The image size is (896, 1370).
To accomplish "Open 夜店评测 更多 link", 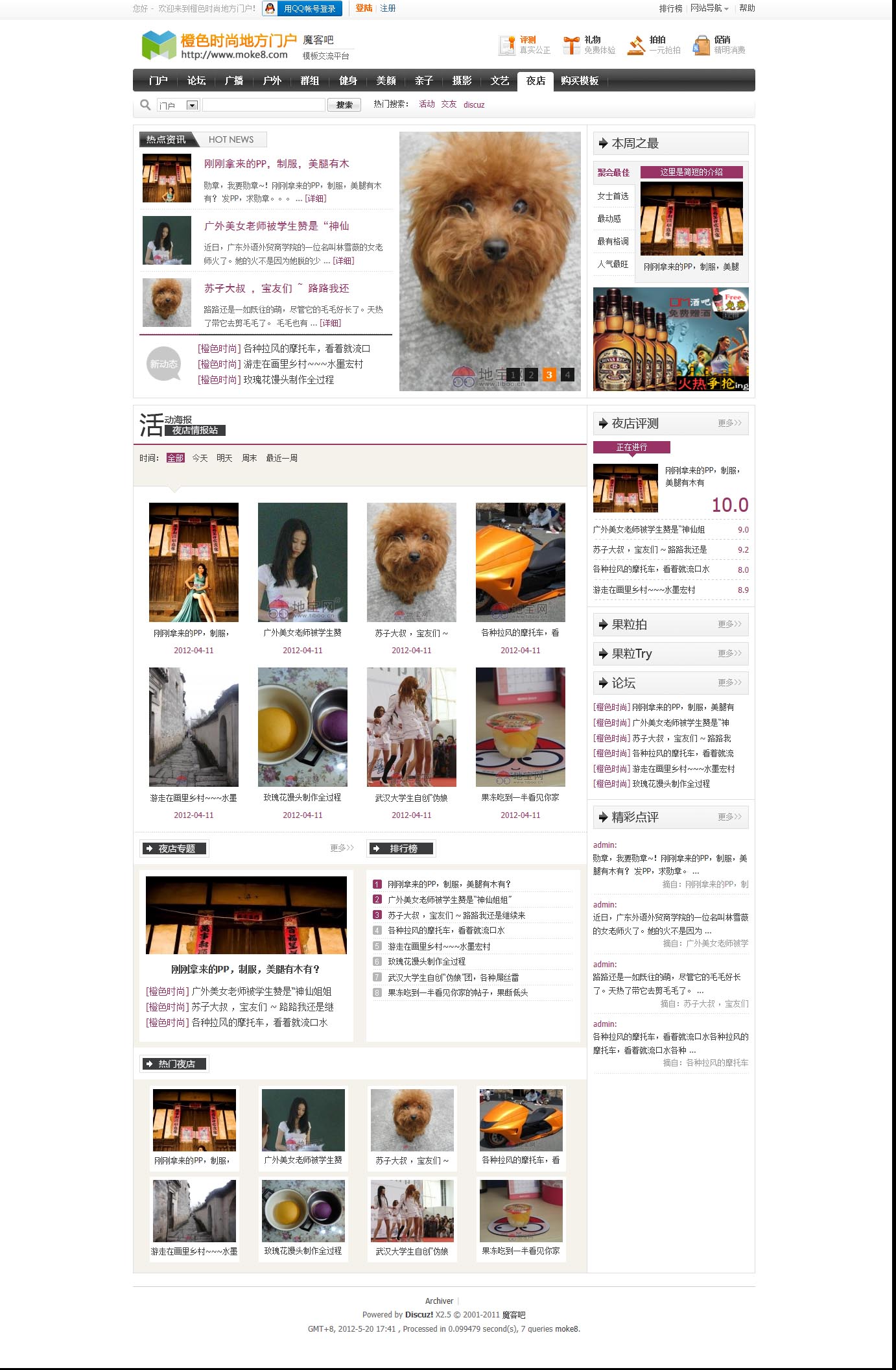I will pyautogui.click(x=729, y=423).
